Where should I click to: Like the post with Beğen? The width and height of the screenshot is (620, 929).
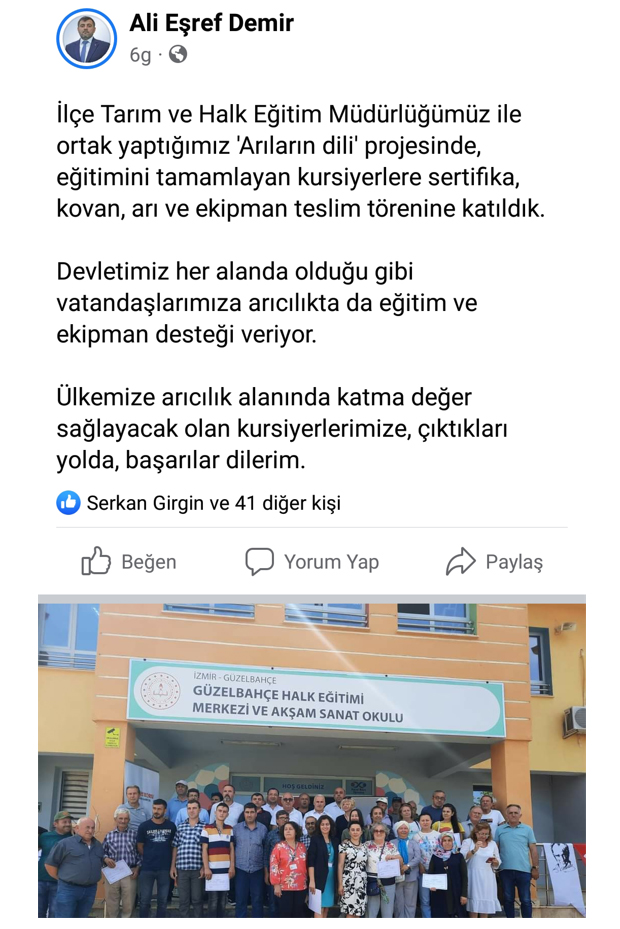(x=129, y=562)
